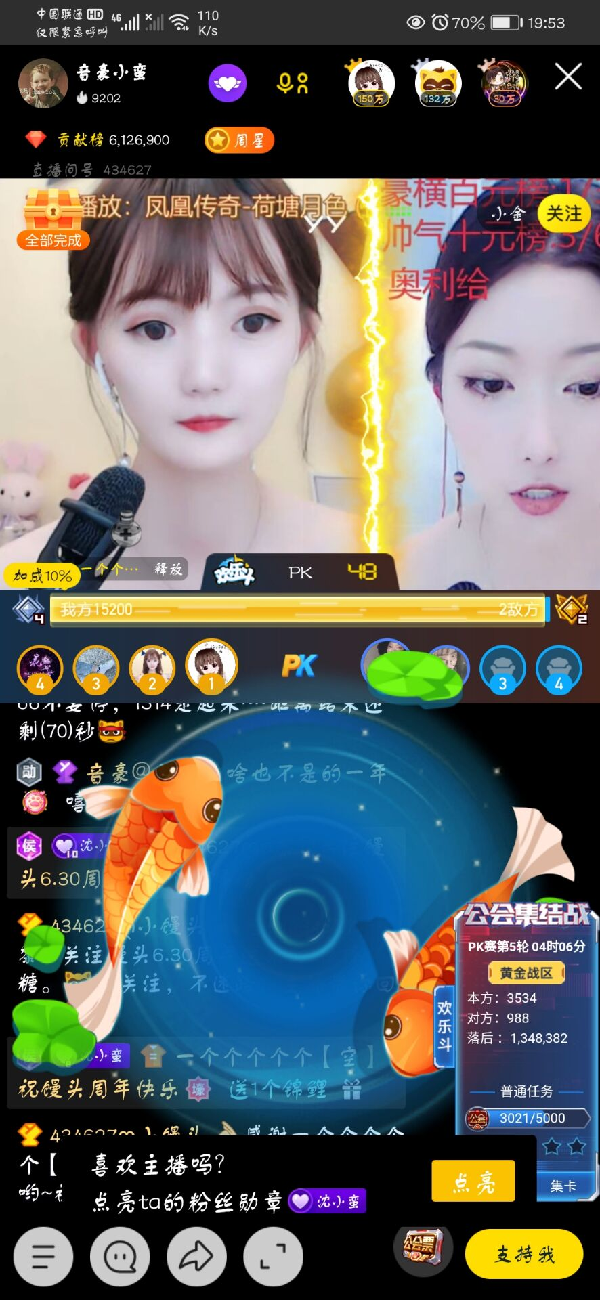Screen dimensions: 600x1300
Task: Open the purple heart fan club icon
Action: (228, 83)
